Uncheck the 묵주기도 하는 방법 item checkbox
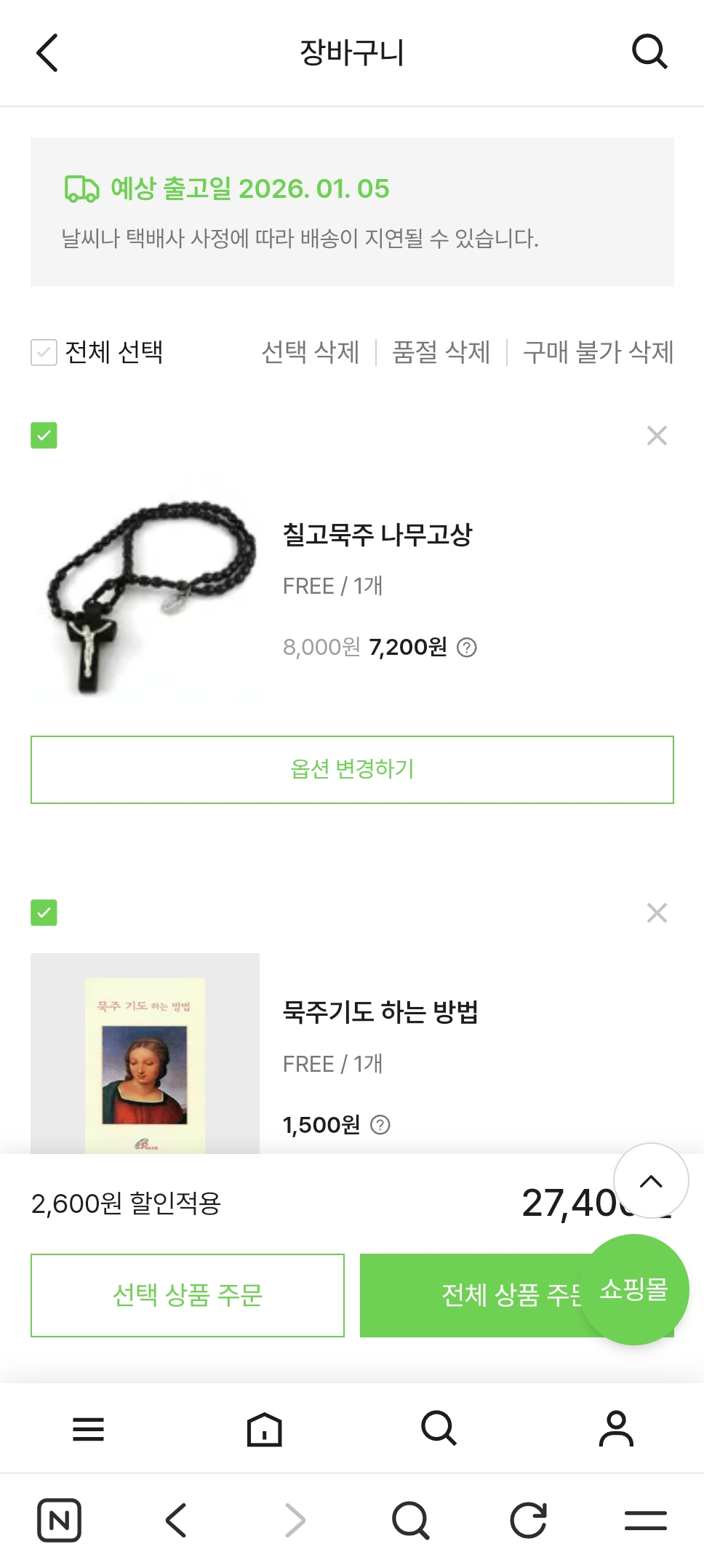Viewport: 704px width, 1568px height. point(44,912)
